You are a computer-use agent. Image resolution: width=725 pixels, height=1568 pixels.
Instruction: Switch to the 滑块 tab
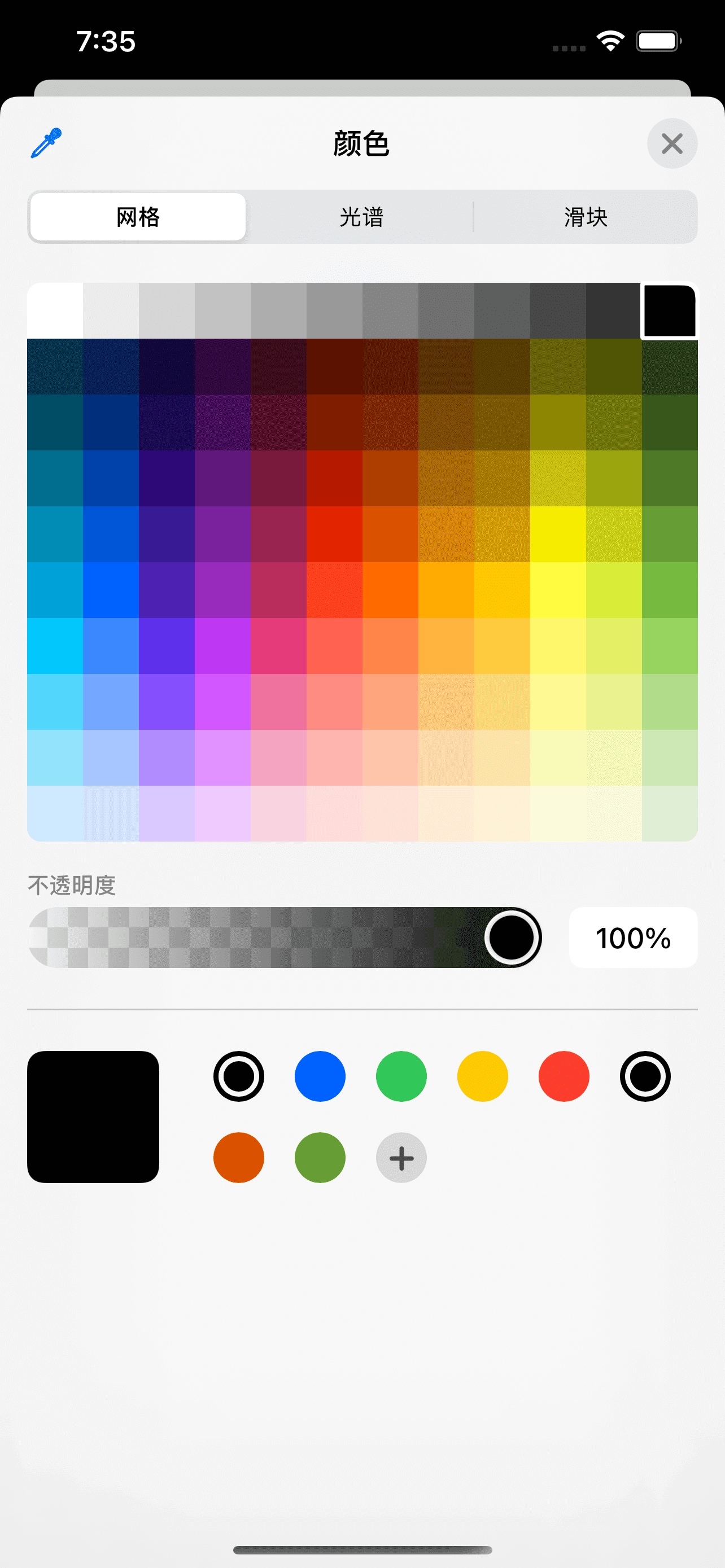[586, 217]
